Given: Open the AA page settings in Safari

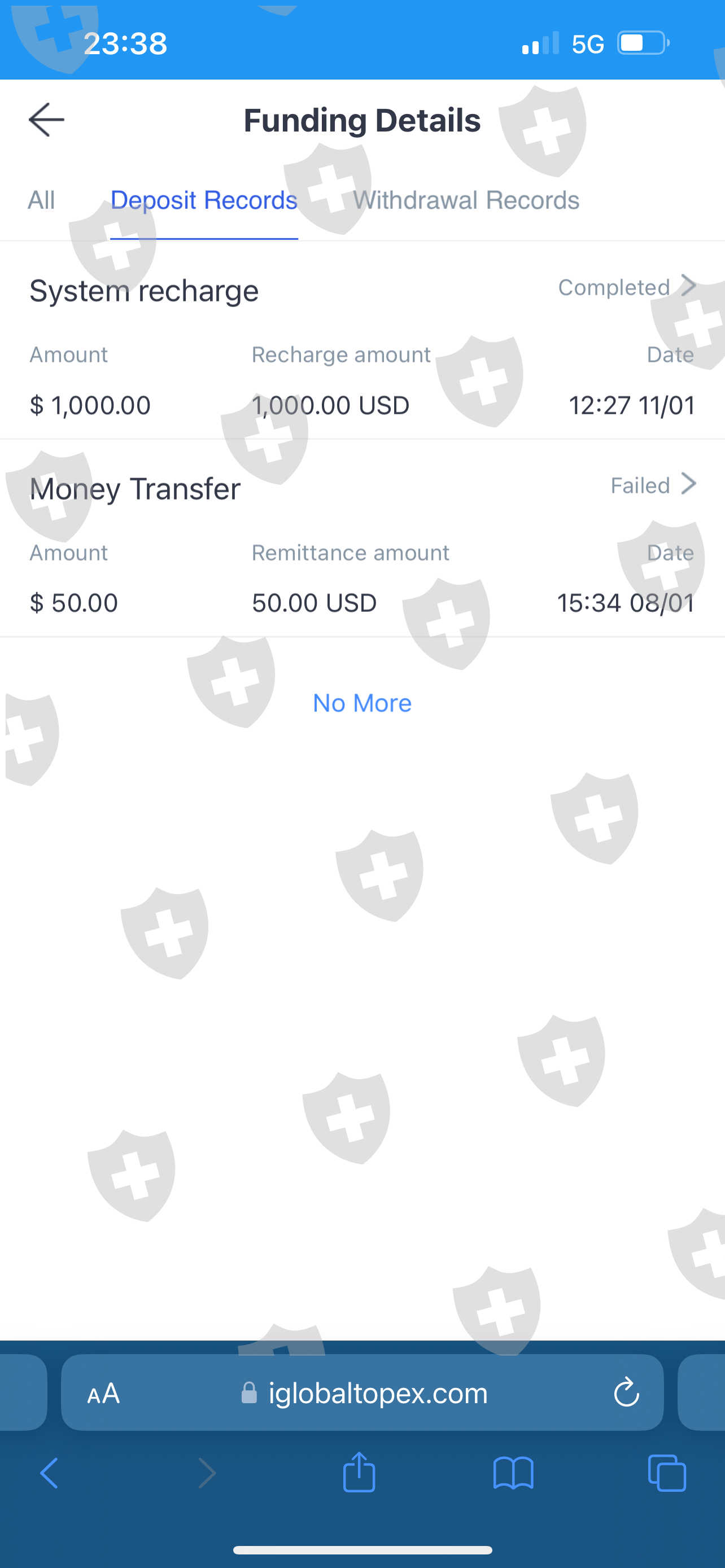Looking at the screenshot, I should (103, 1392).
